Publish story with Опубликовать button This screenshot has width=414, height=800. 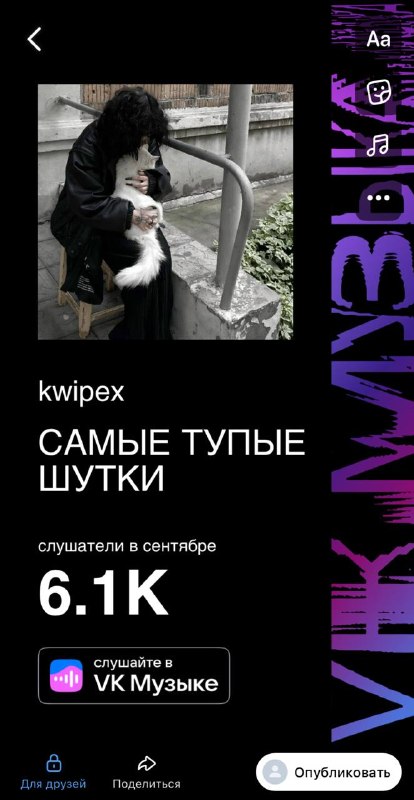click(x=329, y=772)
